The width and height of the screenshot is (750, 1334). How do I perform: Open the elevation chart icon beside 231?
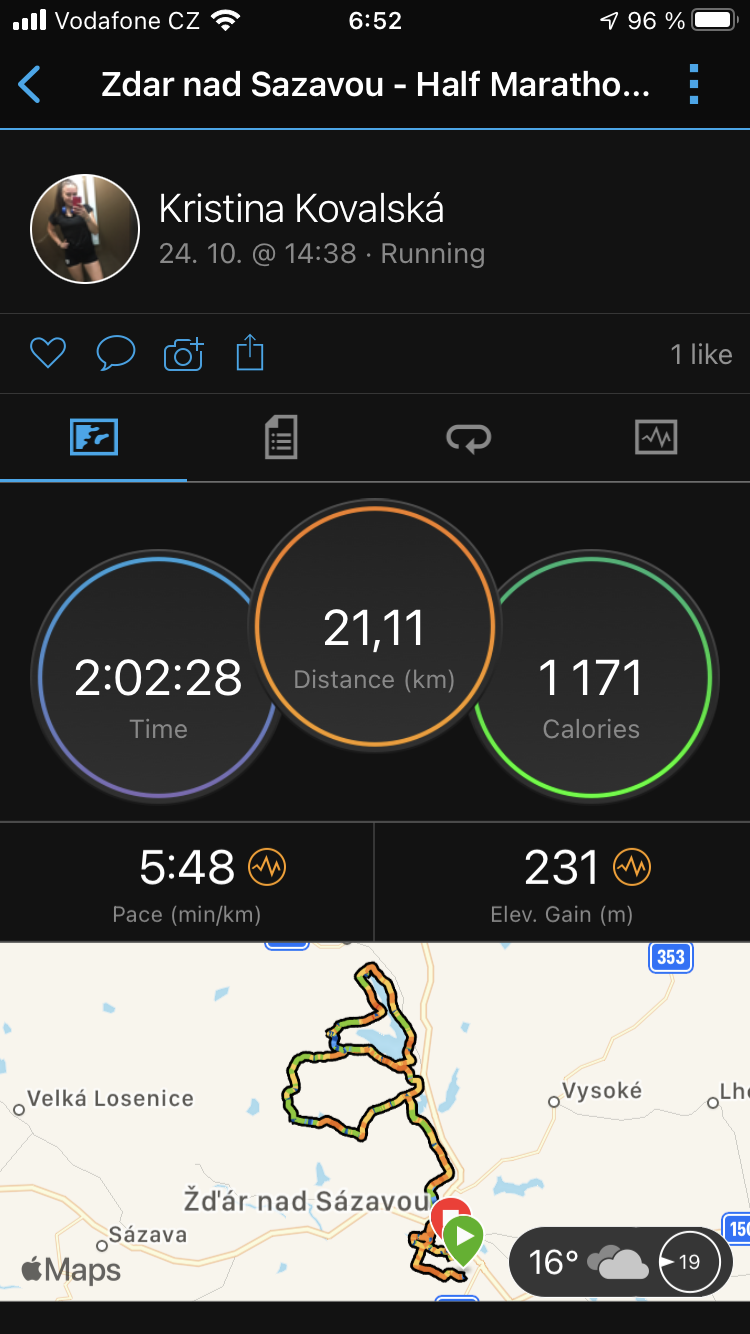pos(632,867)
